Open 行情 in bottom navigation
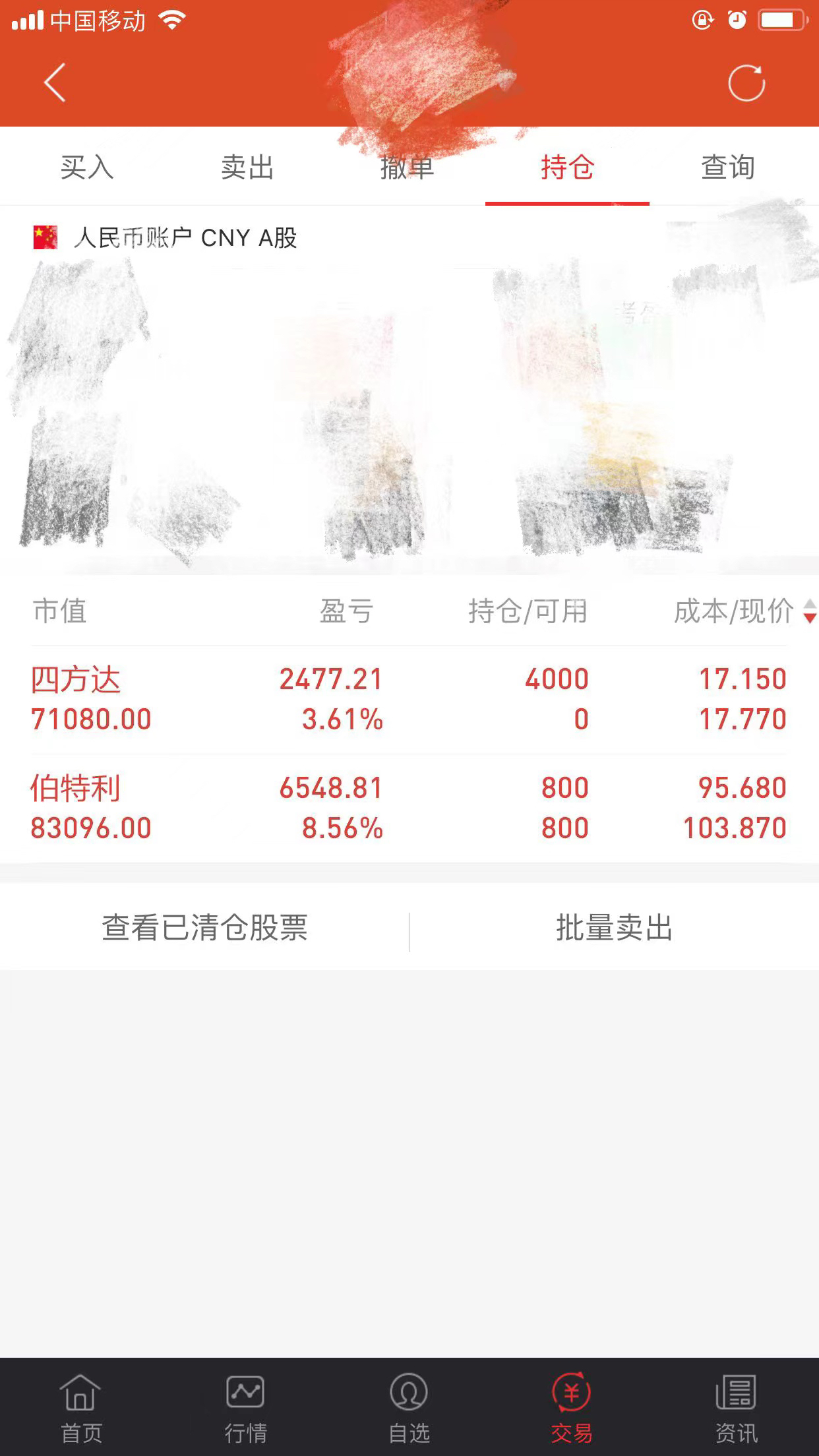 click(245, 1408)
